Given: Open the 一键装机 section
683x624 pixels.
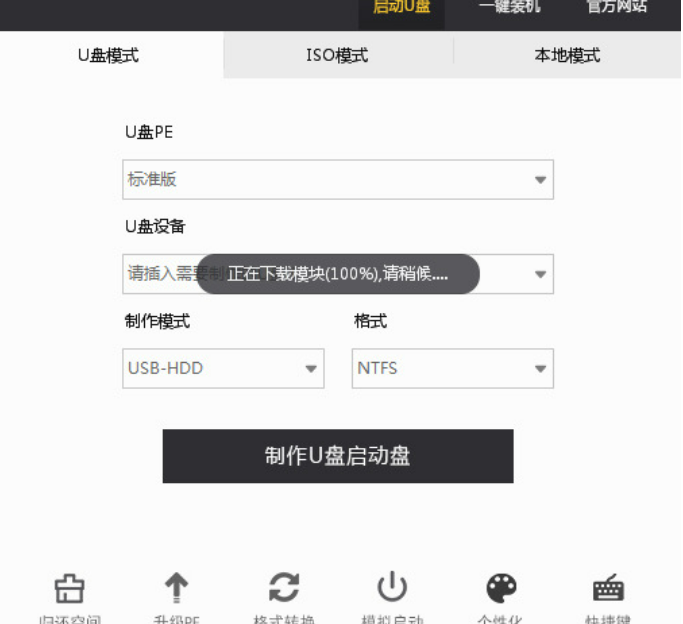Looking at the screenshot, I should 510,8.
